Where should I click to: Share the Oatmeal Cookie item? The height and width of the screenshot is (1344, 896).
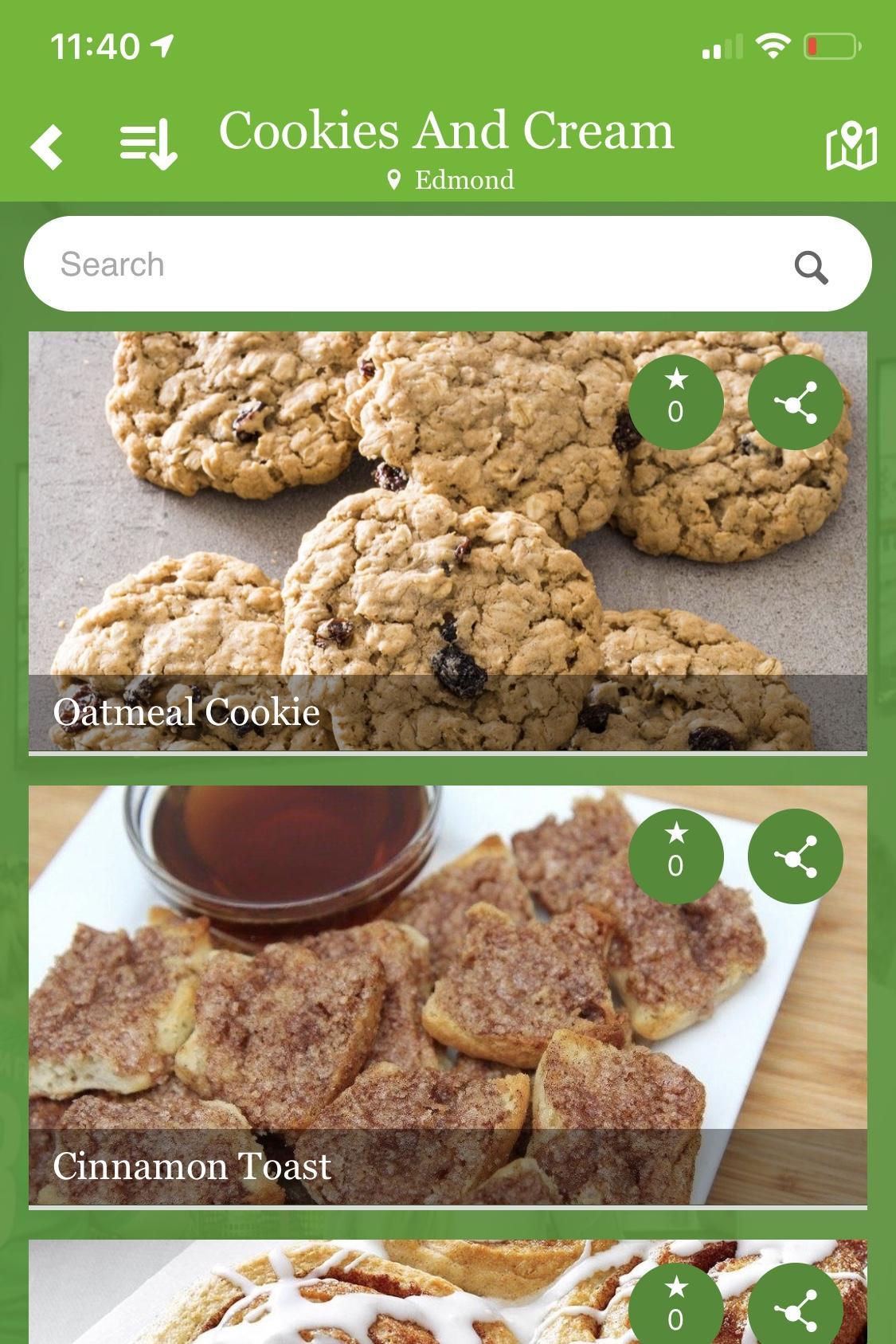(795, 402)
